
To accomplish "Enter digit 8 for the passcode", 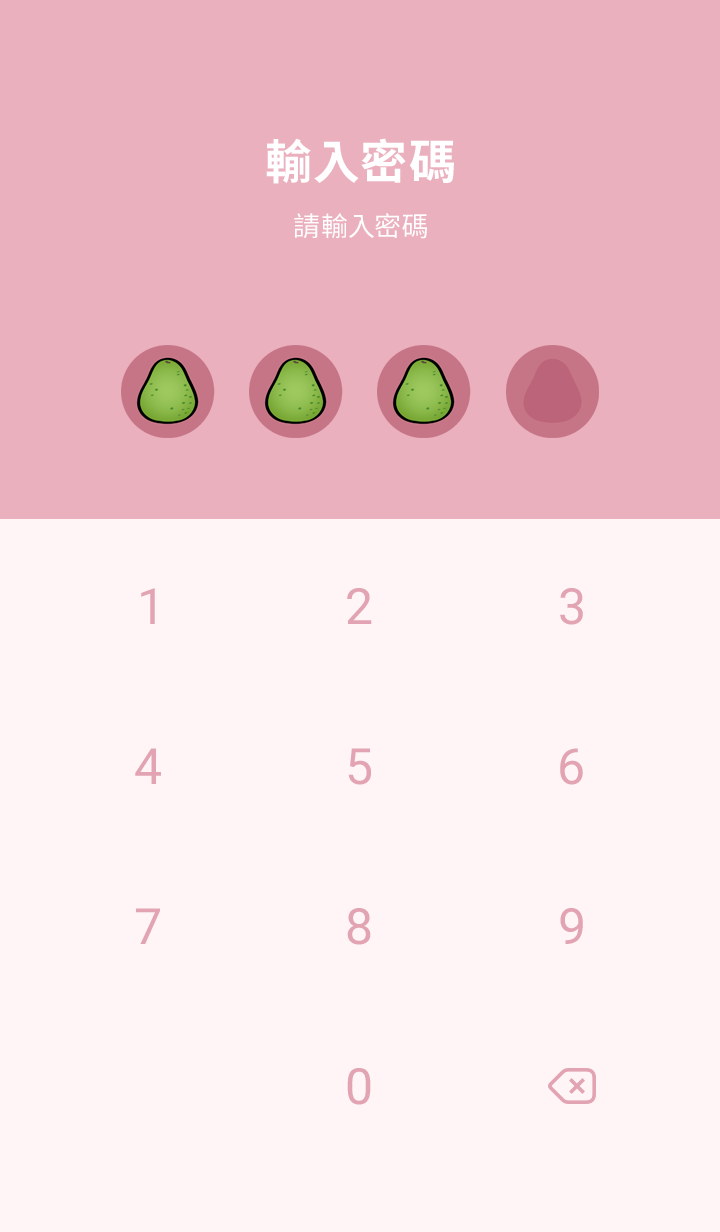I will pos(359,927).
